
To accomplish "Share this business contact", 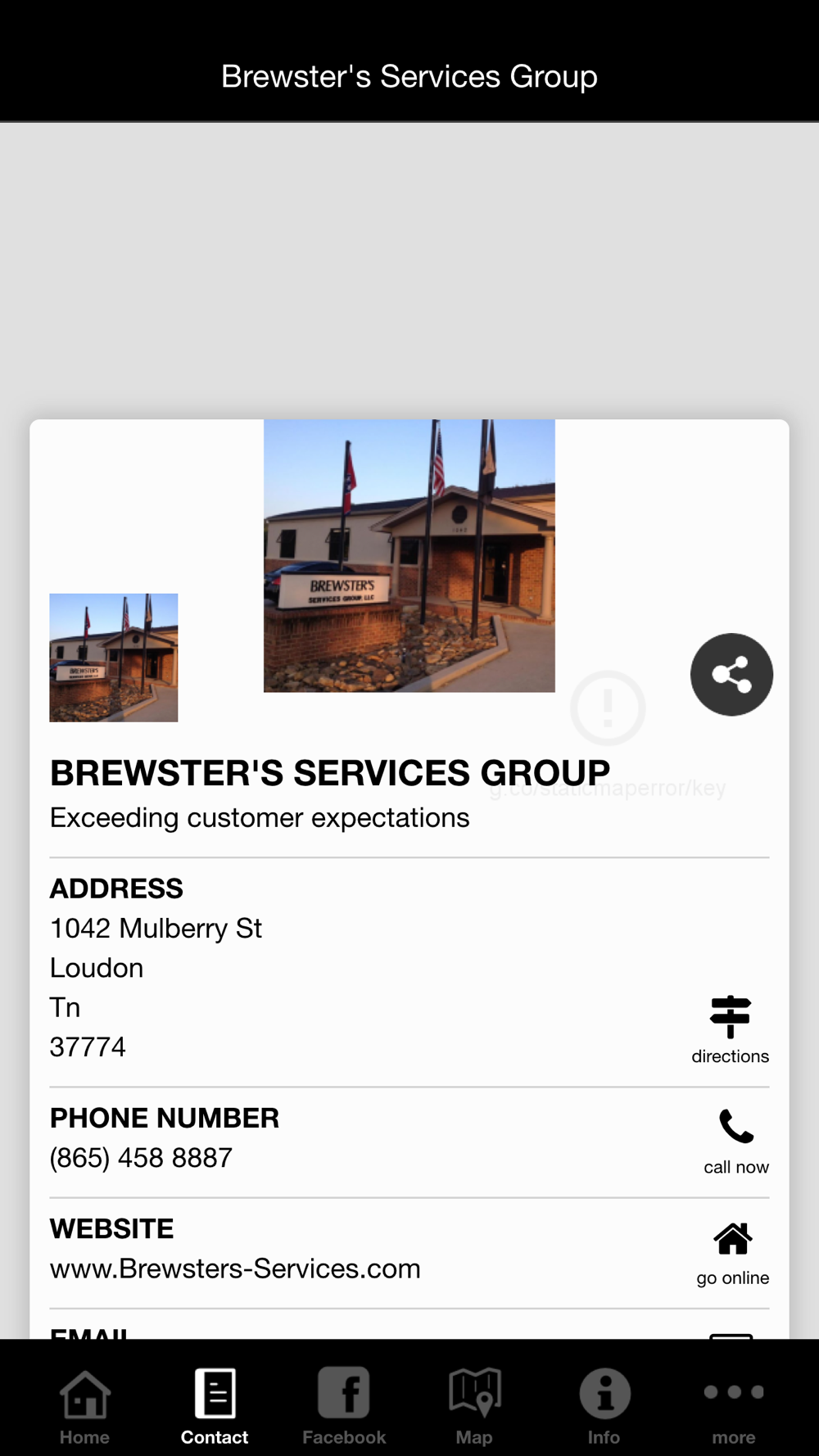I will tap(731, 675).
